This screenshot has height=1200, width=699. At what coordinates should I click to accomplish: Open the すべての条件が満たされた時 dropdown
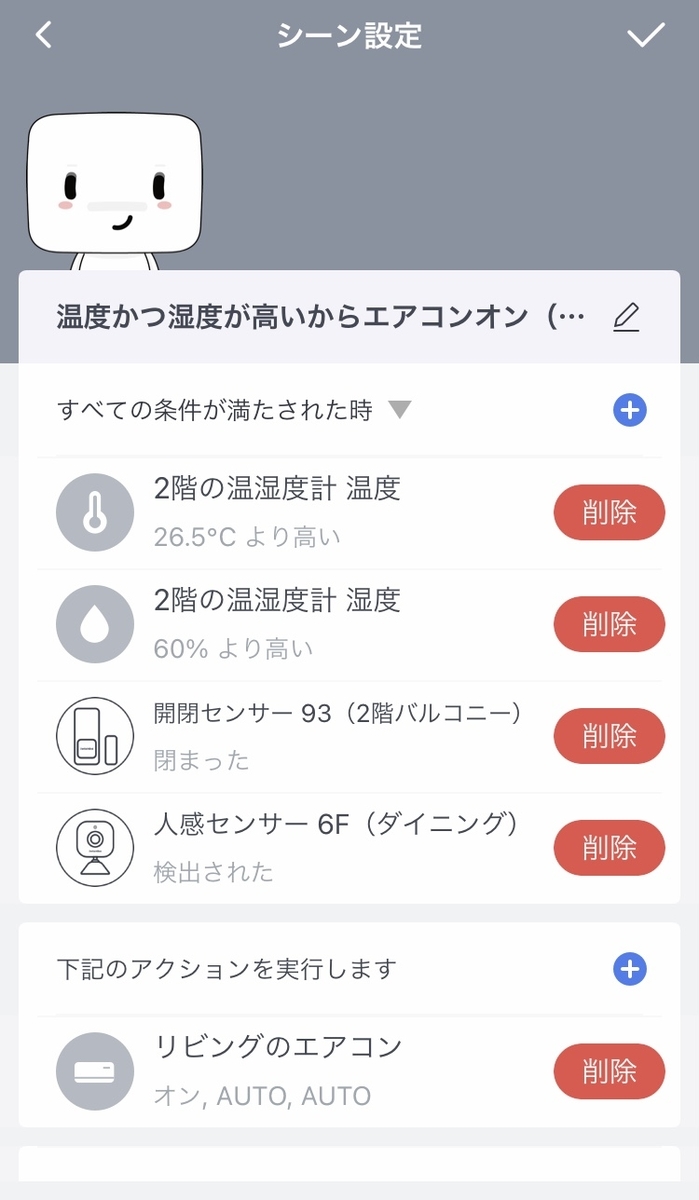pyautogui.click(x=399, y=410)
